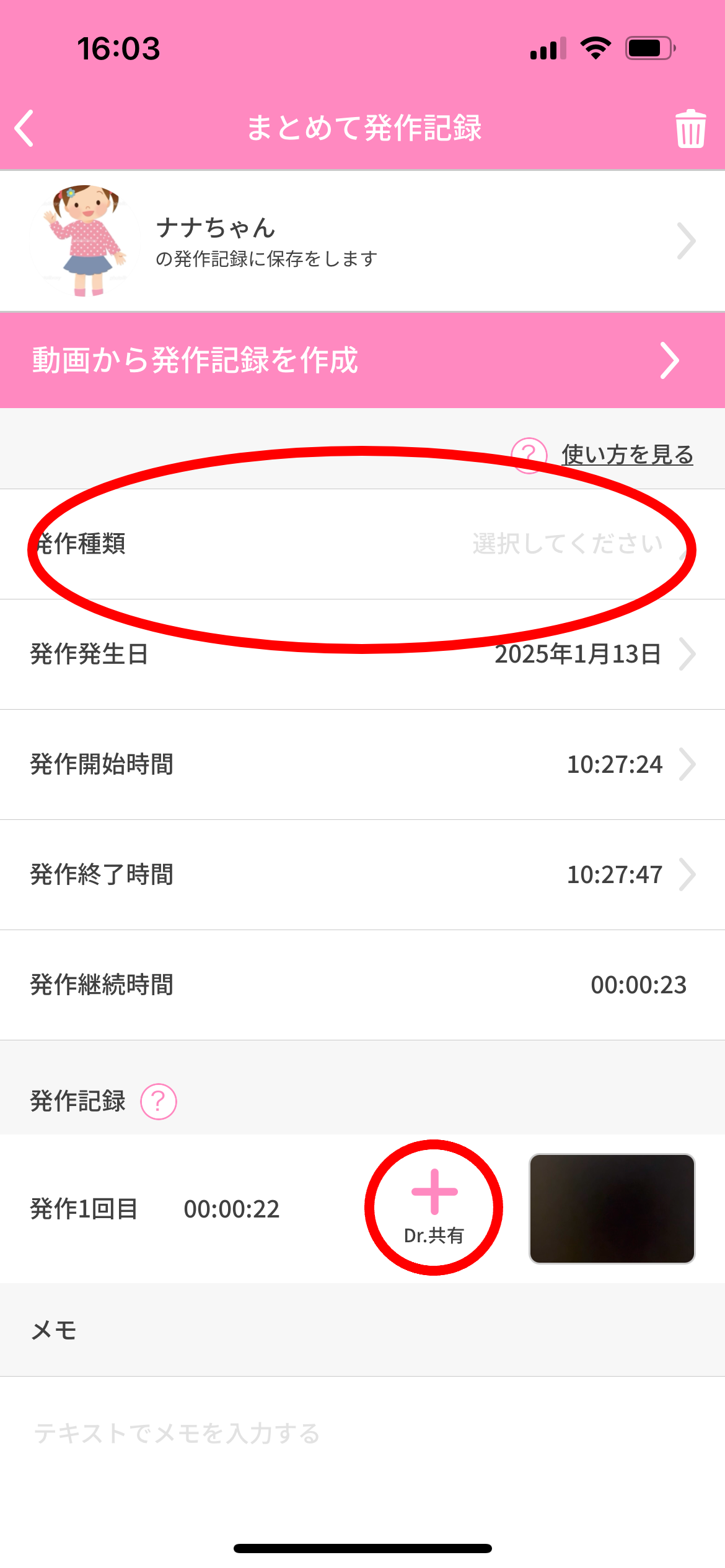Screen dimensions: 725x1568
Task: Go back using the top-left arrow
Action: pyautogui.click(x=25, y=128)
